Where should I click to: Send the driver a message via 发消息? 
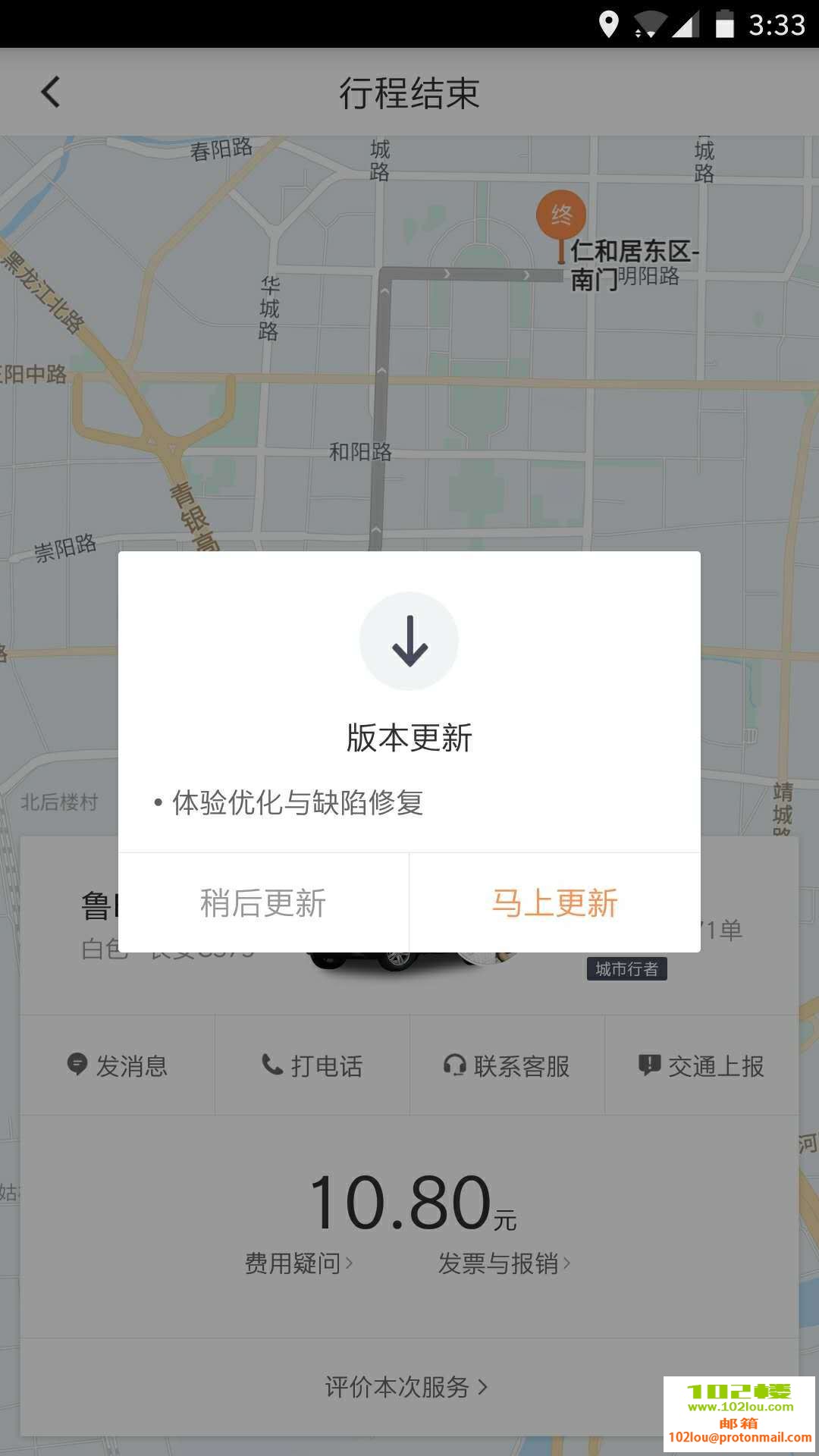click(118, 1065)
